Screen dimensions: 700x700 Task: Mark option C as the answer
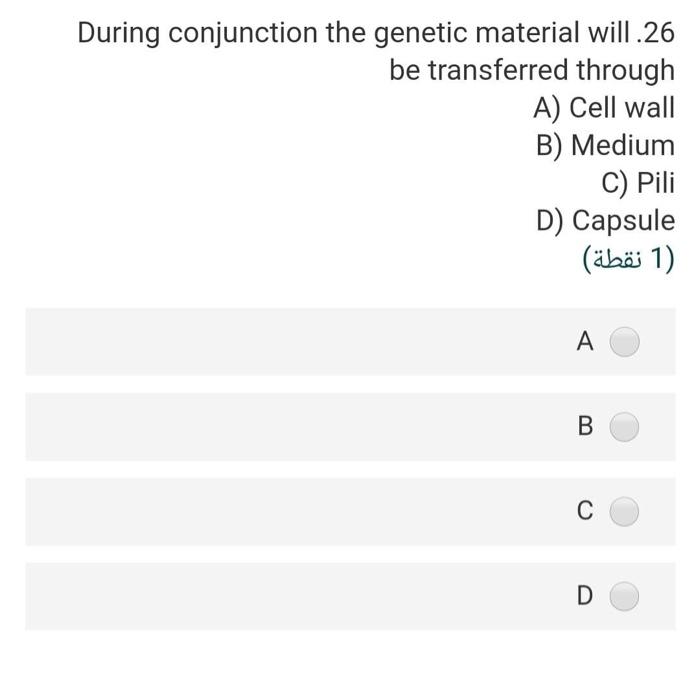pyautogui.click(x=625, y=512)
